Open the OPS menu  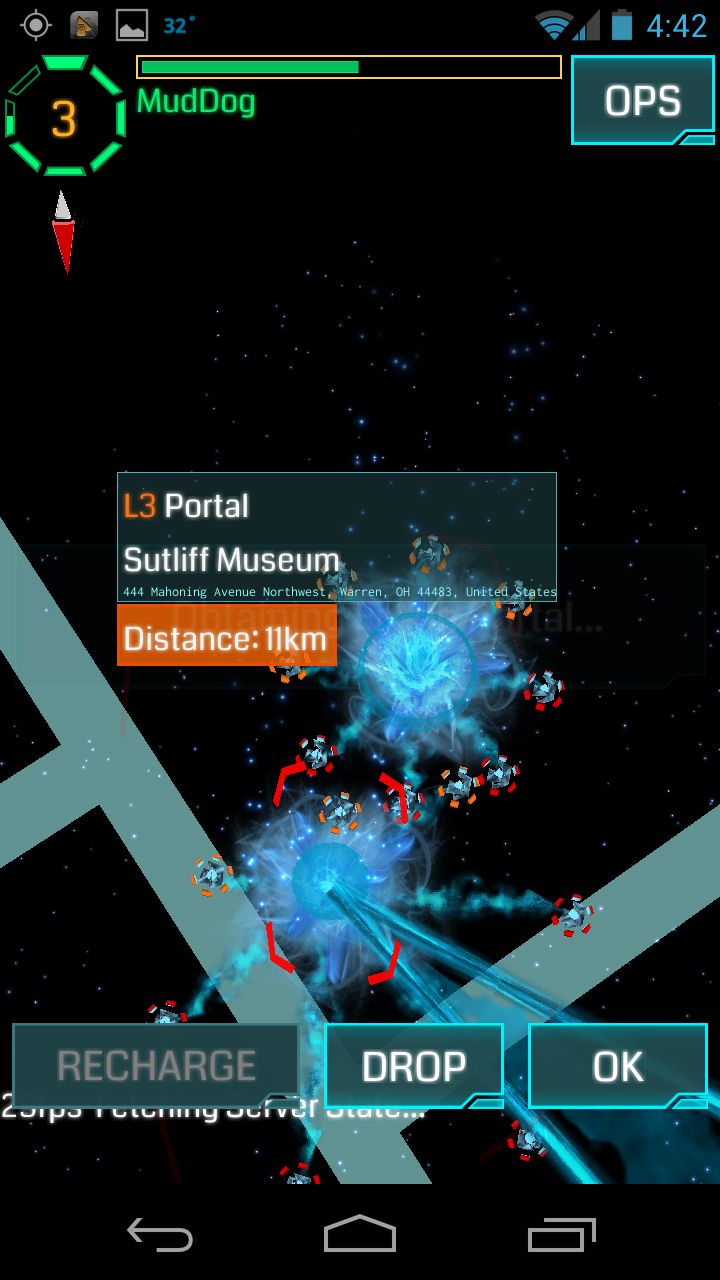click(x=643, y=101)
